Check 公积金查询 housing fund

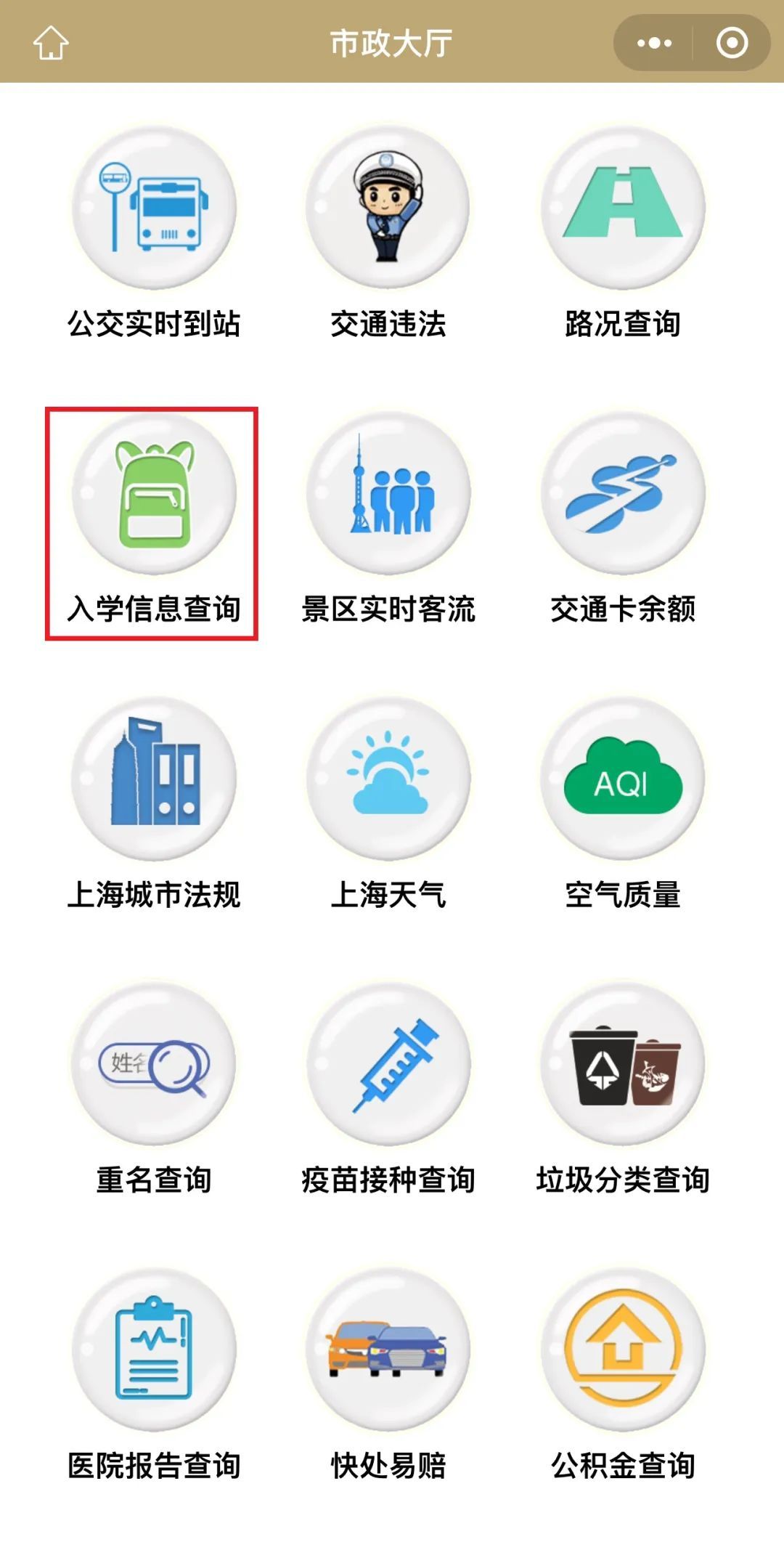623,1350
